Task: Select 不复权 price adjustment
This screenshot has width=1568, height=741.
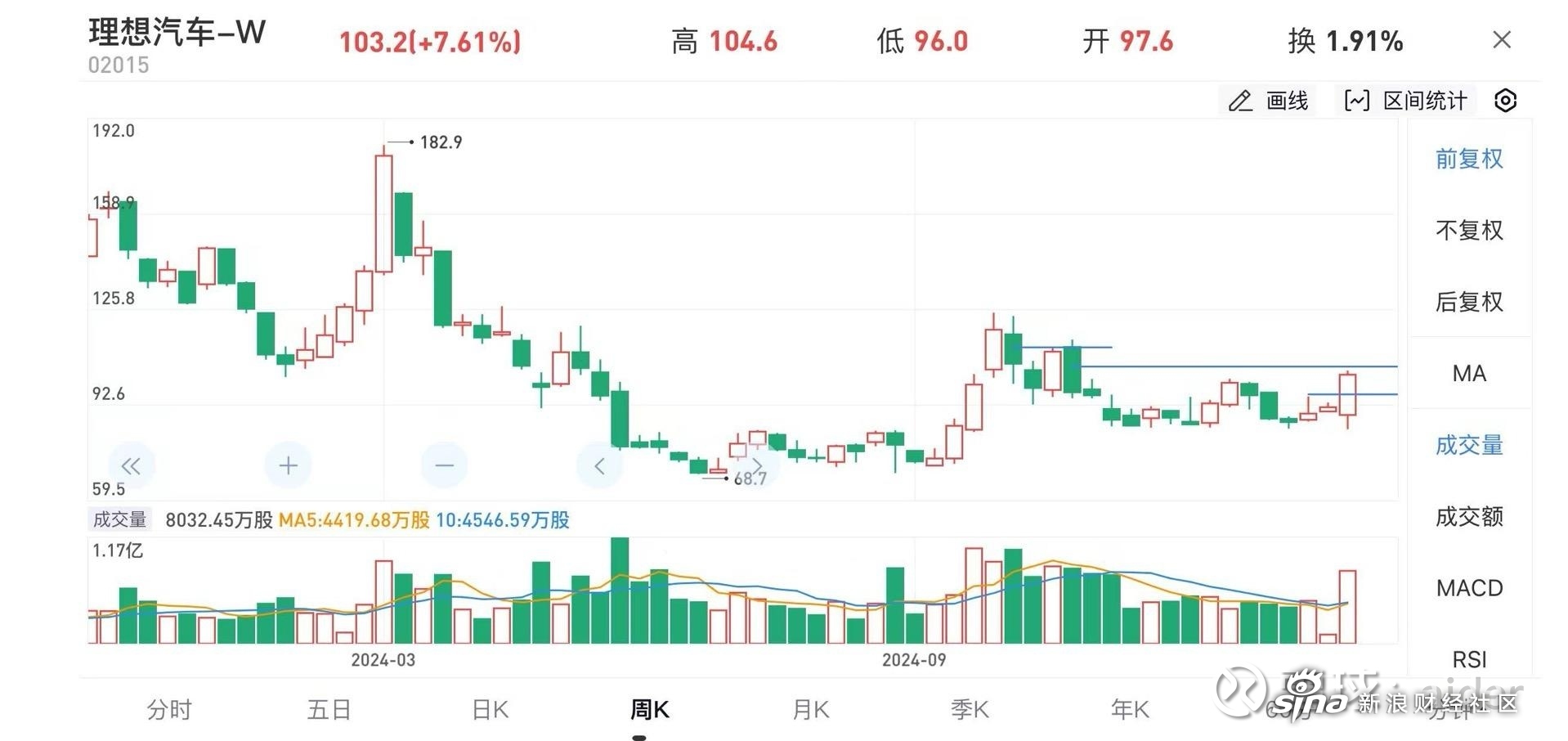Action: [x=1468, y=230]
